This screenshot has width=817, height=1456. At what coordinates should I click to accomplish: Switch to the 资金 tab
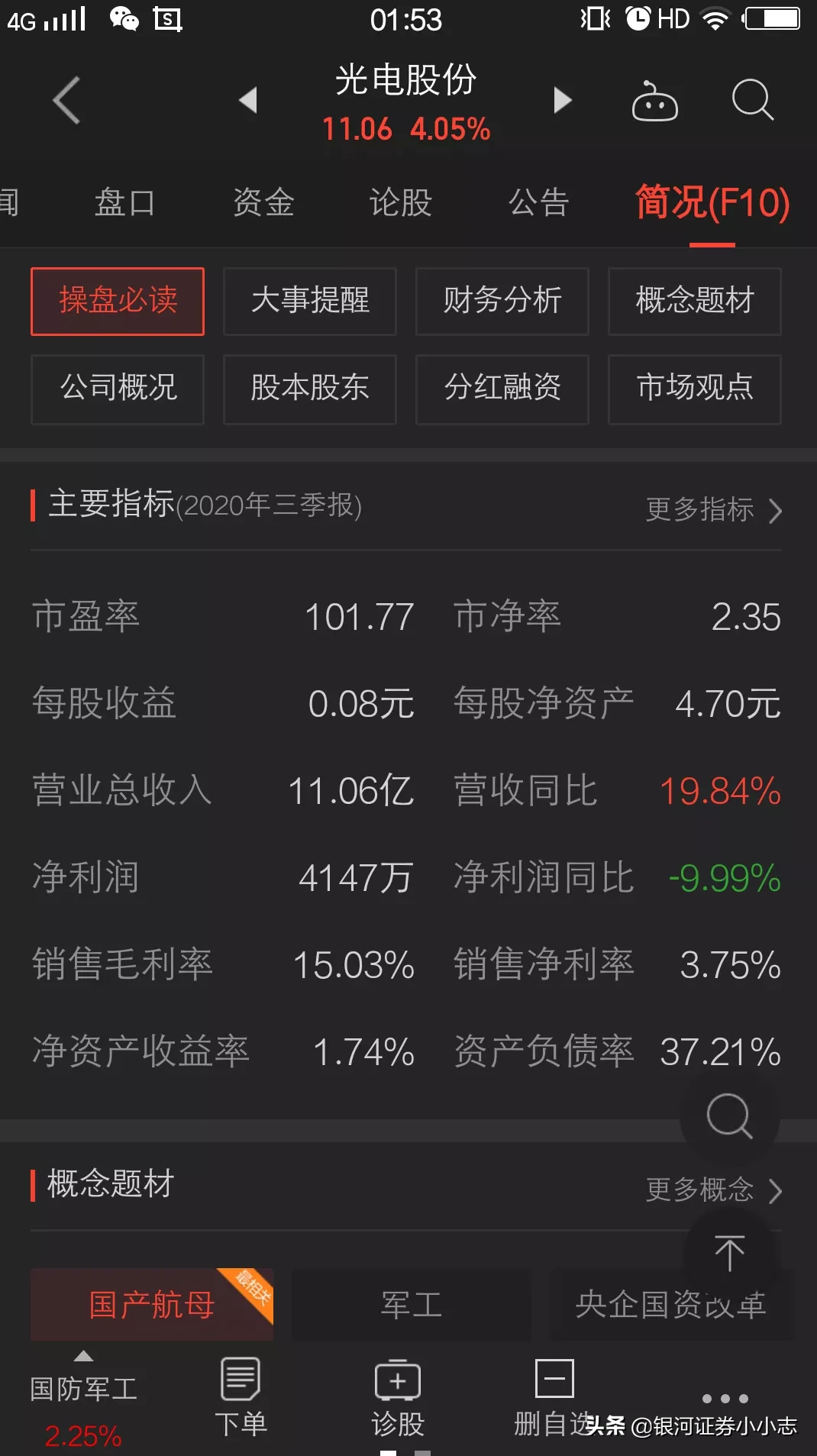[x=263, y=203]
